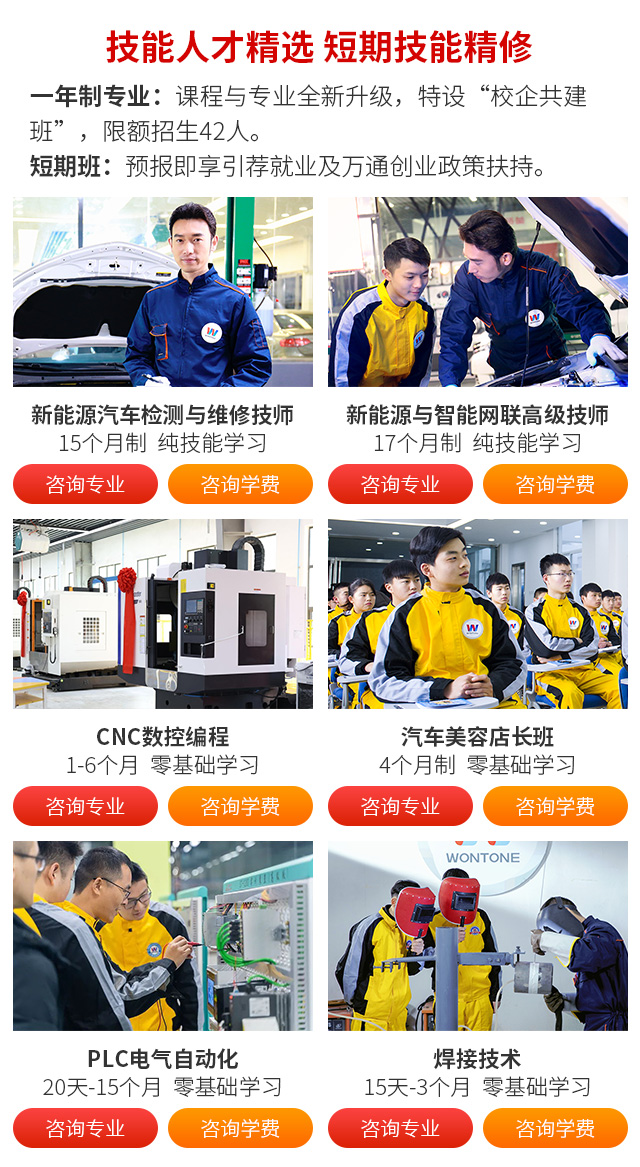Tap 咨询专业 under PLC电气自动化

tap(85, 1128)
